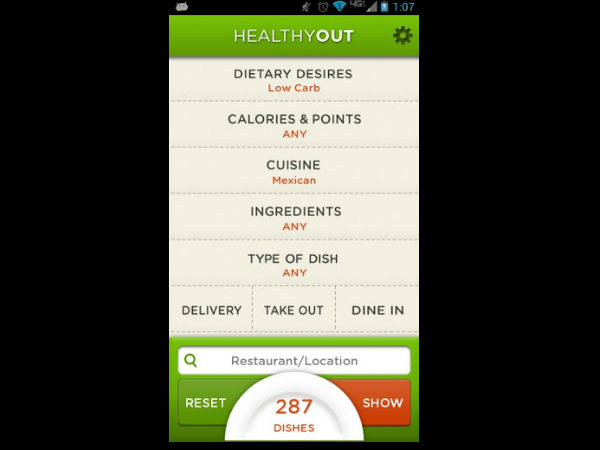Open the Ingredients filter
This screenshot has width=600, height=450.
[293, 217]
